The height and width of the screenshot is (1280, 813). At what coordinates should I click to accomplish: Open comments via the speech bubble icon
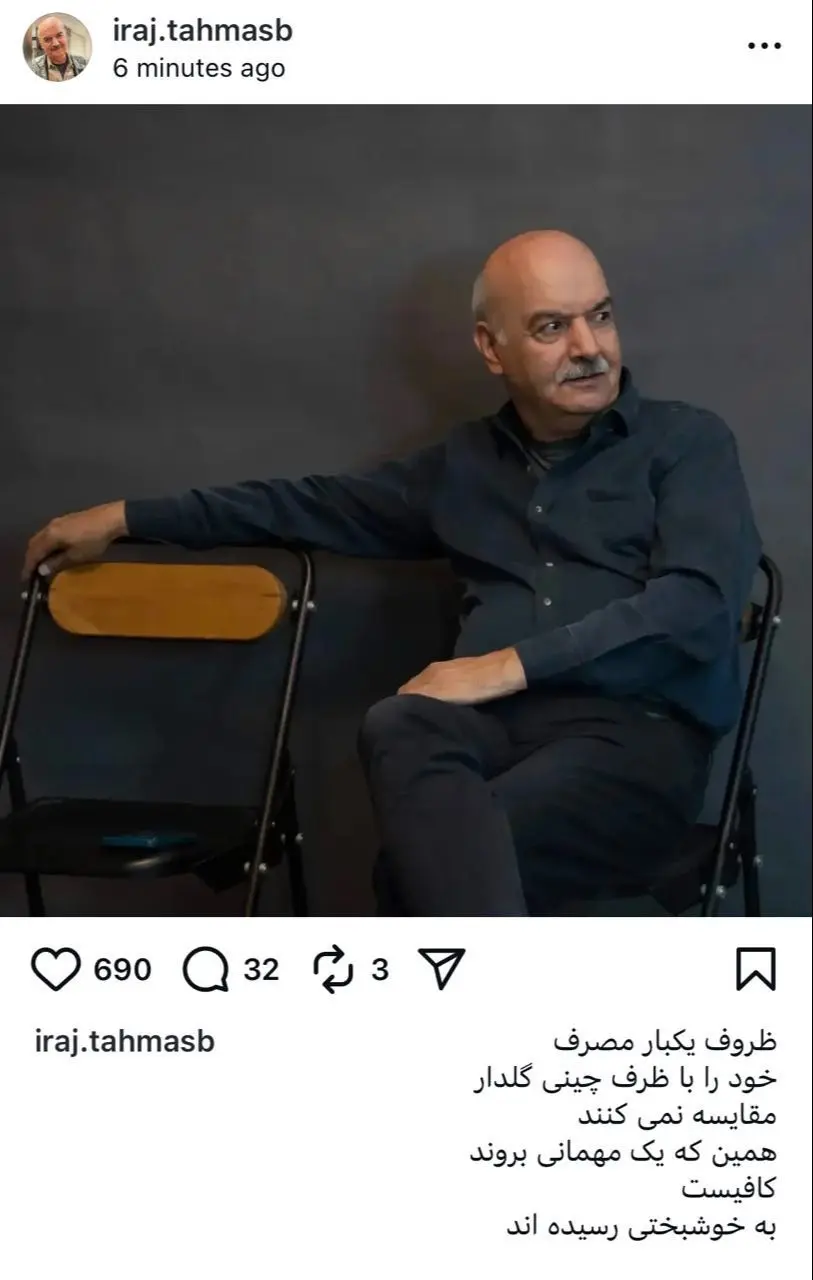pyautogui.click(x=204, y=966)
